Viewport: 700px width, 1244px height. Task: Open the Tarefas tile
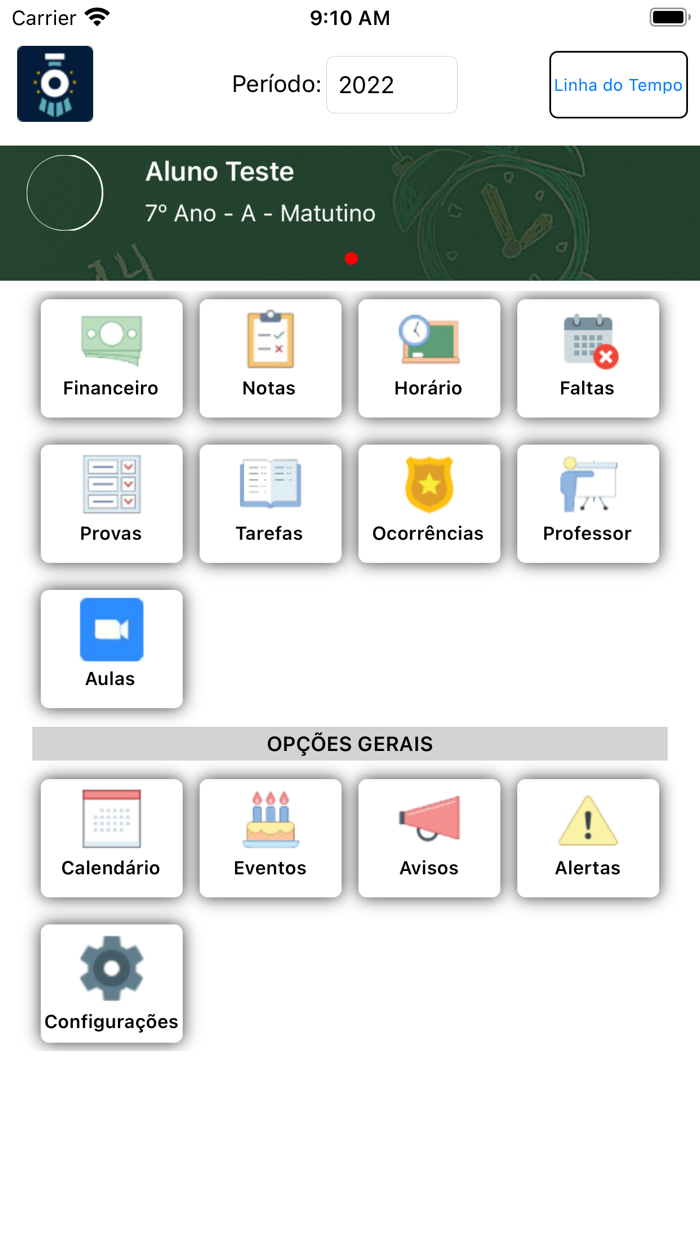(270, 503)
